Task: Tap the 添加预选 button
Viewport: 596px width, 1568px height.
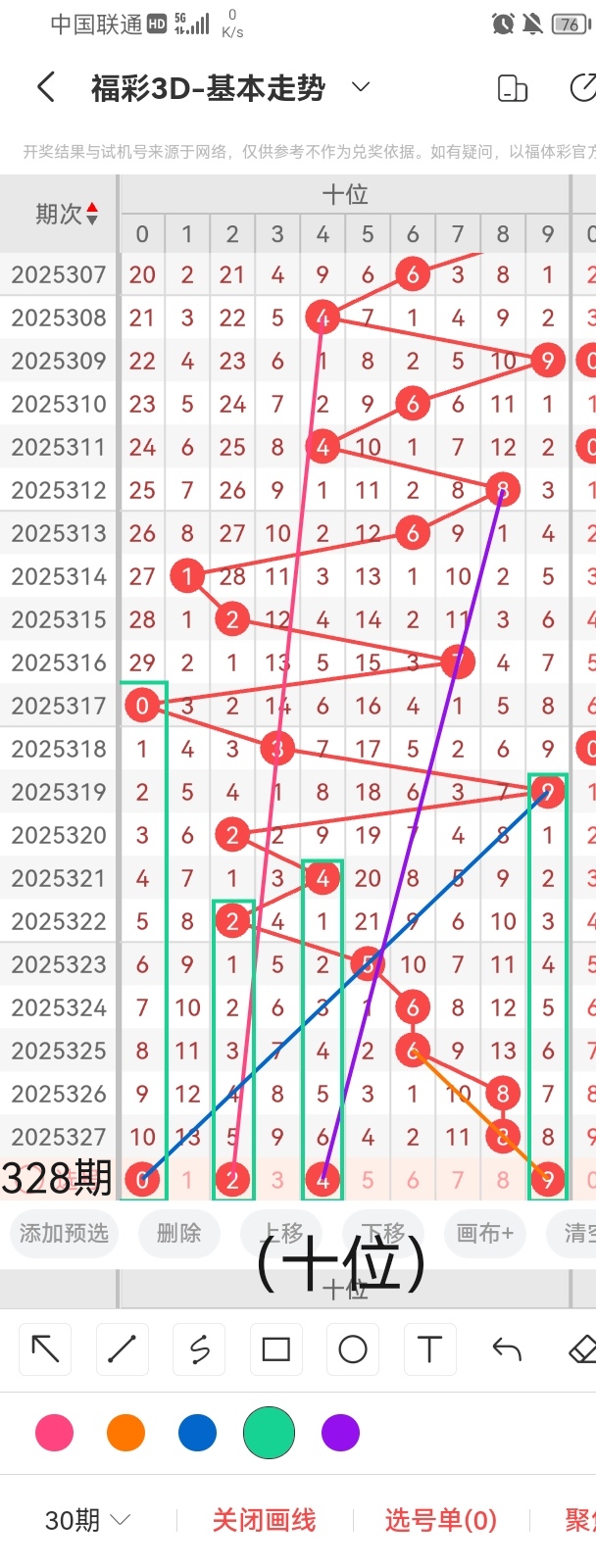Action: point(64,1233)
